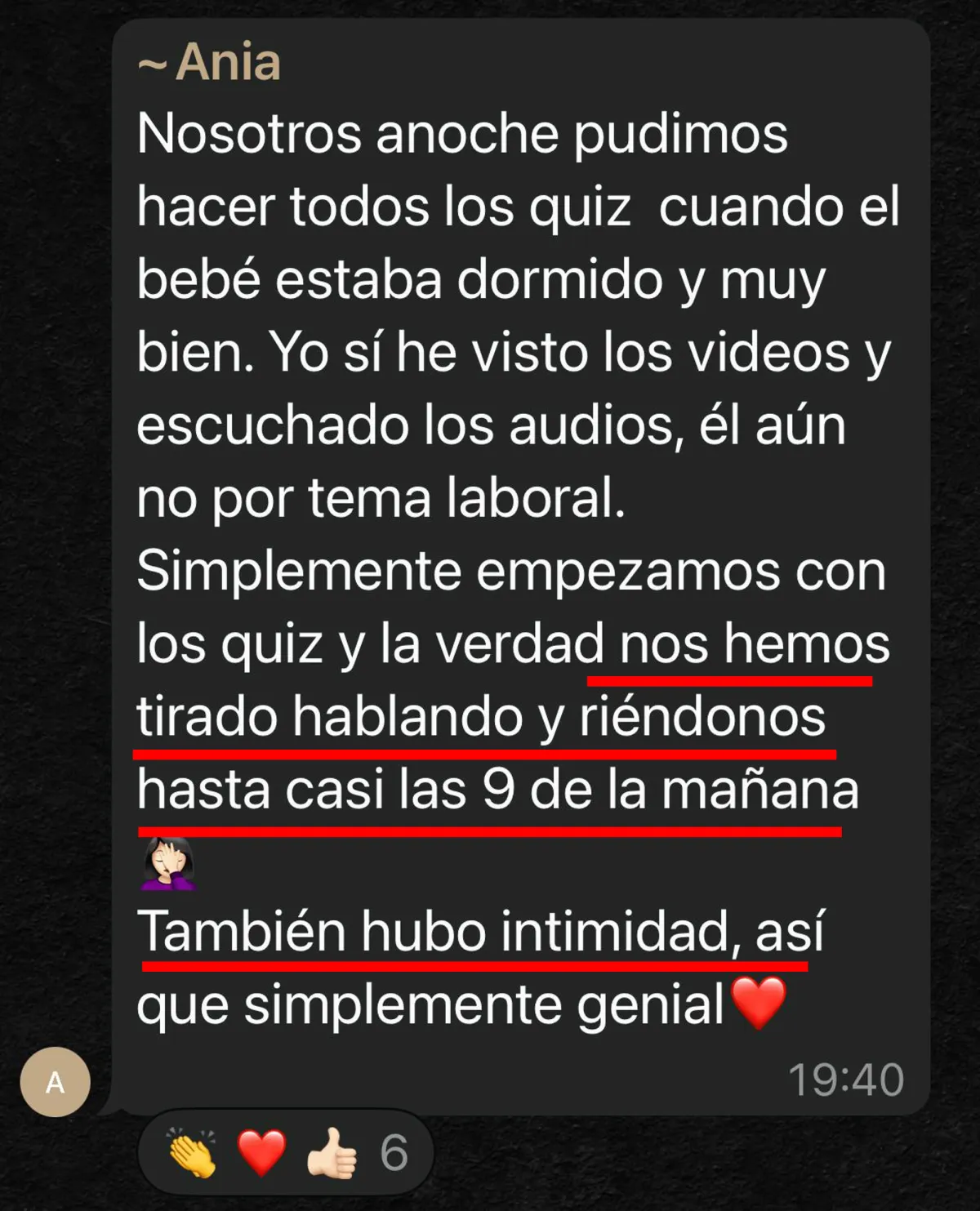Viewport: 980px width, 1211px height.
Task: Tap the sender name ~Ania
Action: [209, 63]
